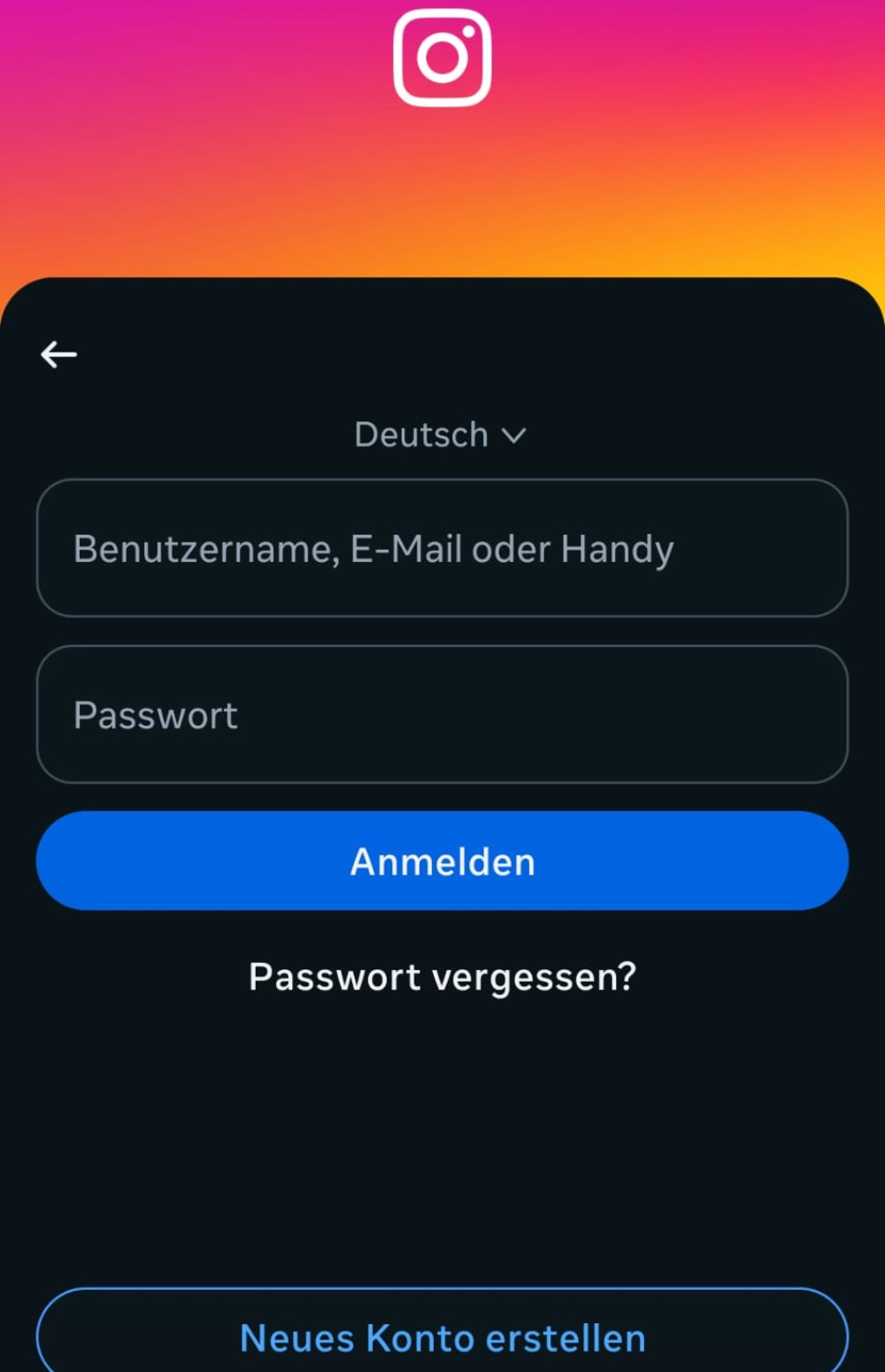Focus the Benutzername, E-Mail oder Handy field
Viewport: 885px width, 1372px height.
point(442,548)
